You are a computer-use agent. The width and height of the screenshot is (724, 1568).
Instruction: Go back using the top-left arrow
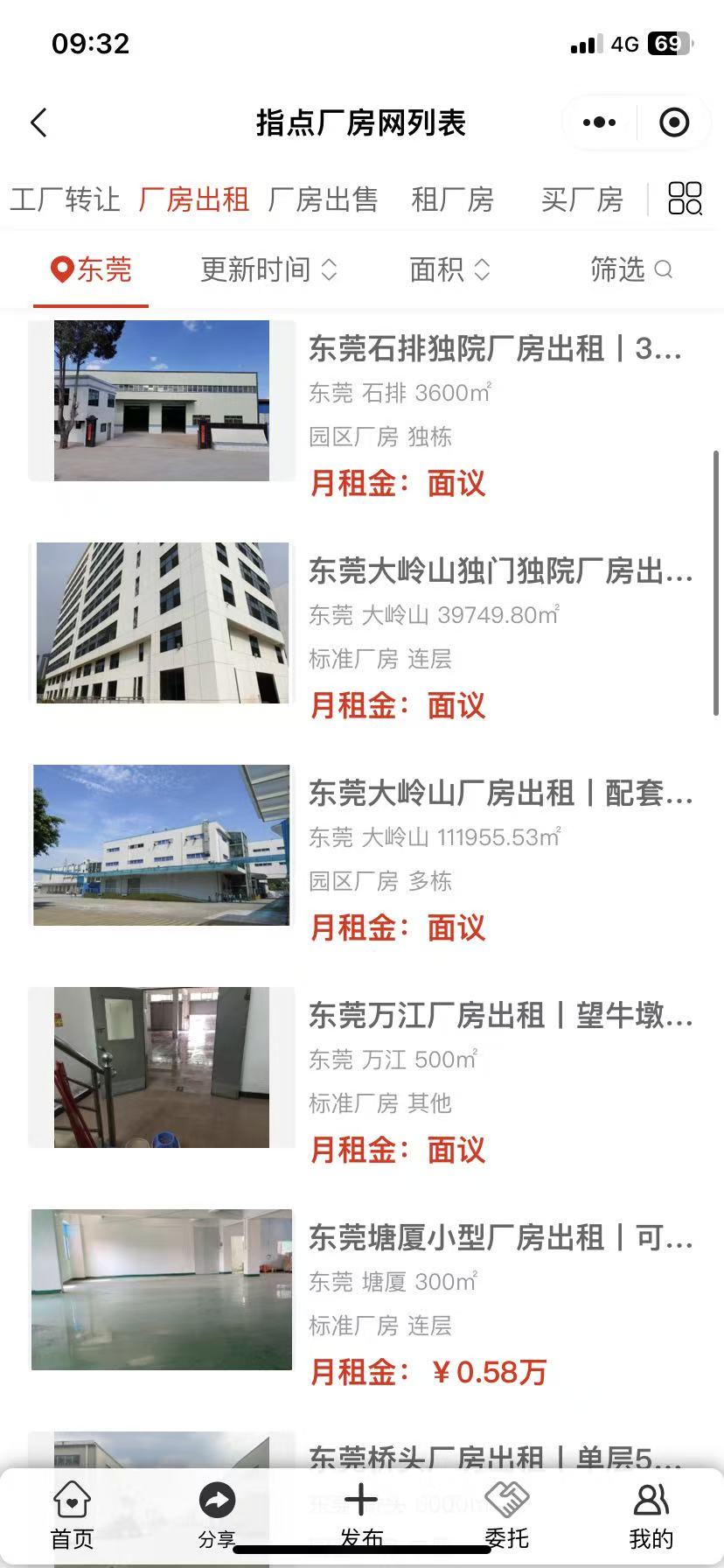point(39,122)
